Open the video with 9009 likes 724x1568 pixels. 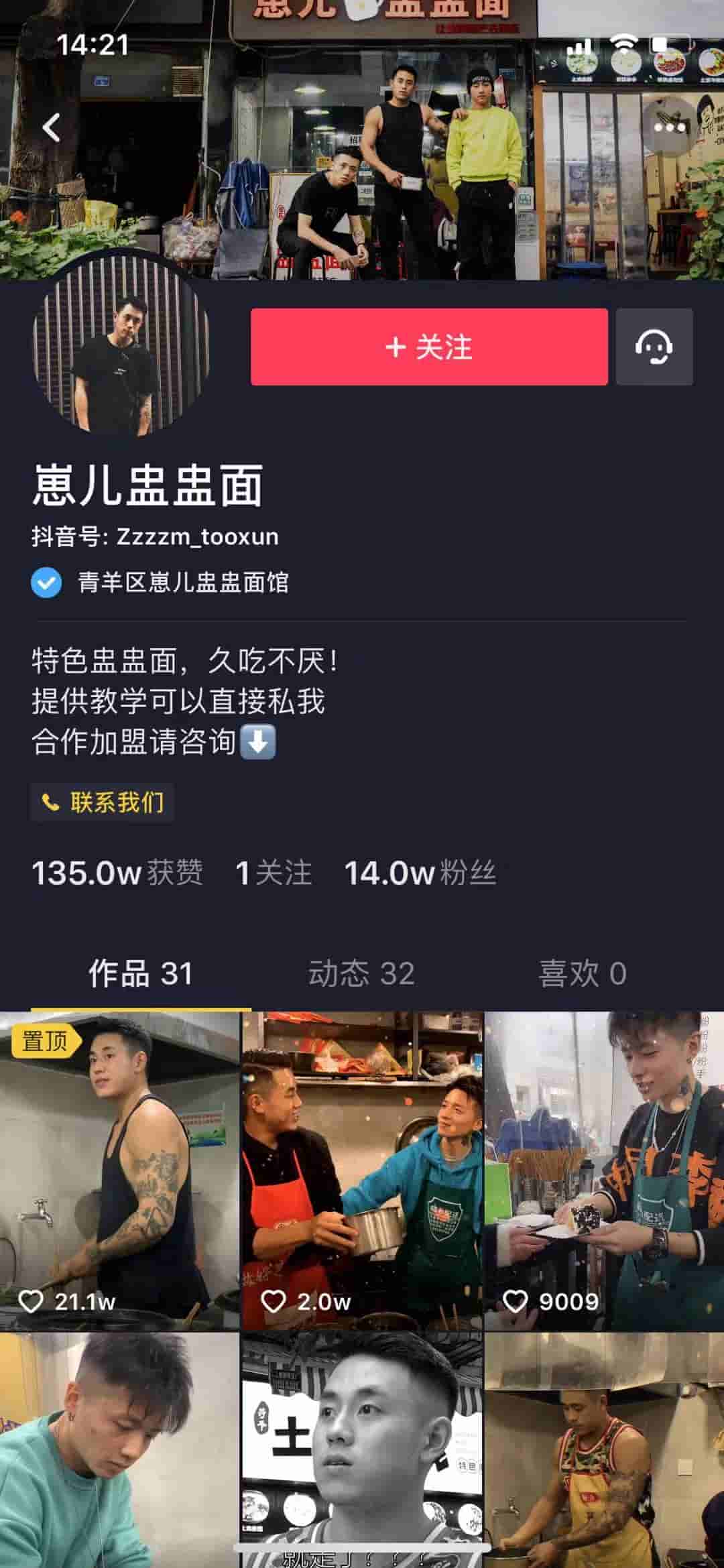coord(604,1170)
